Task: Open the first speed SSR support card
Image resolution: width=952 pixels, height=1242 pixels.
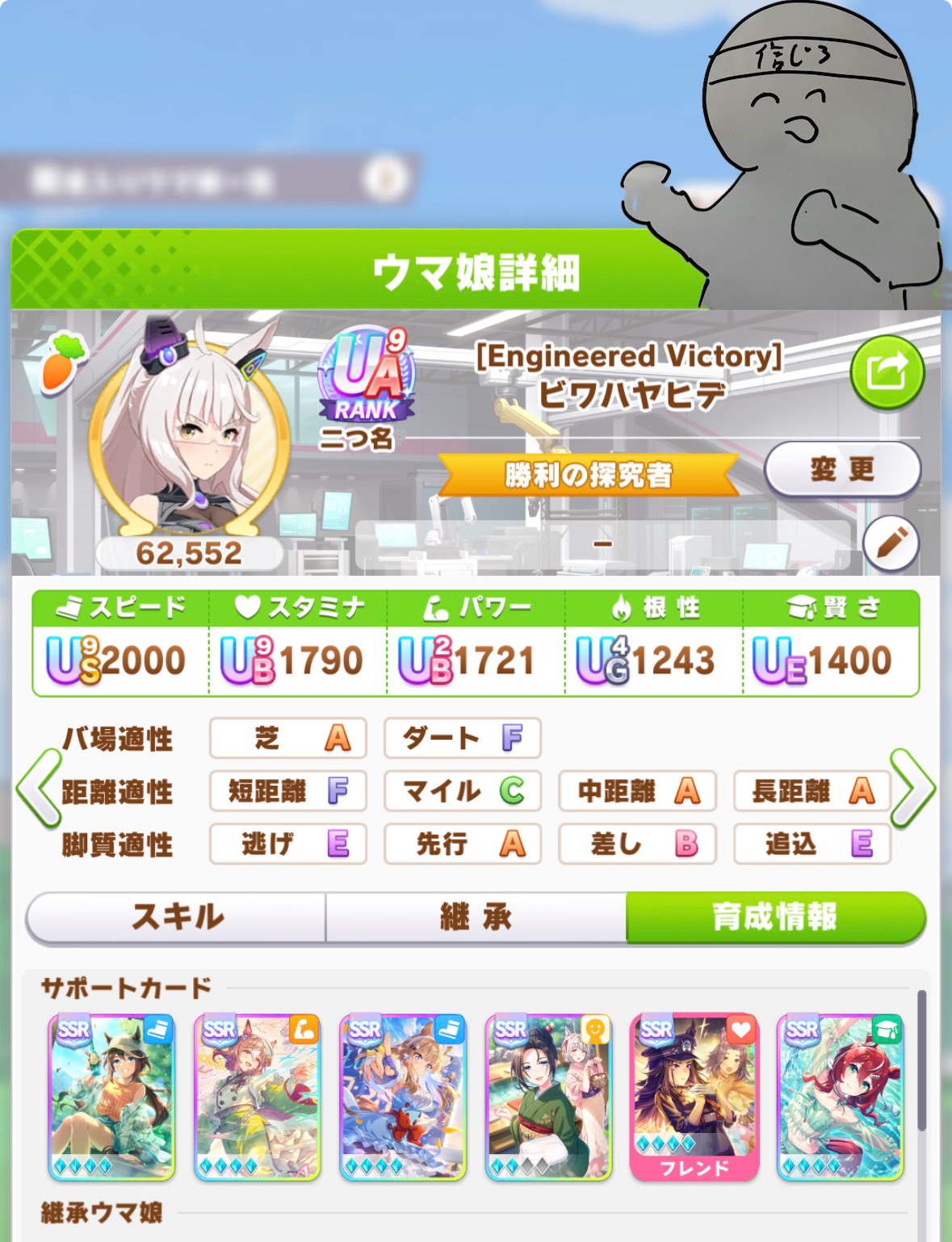Action: (x=111, y=1097)
